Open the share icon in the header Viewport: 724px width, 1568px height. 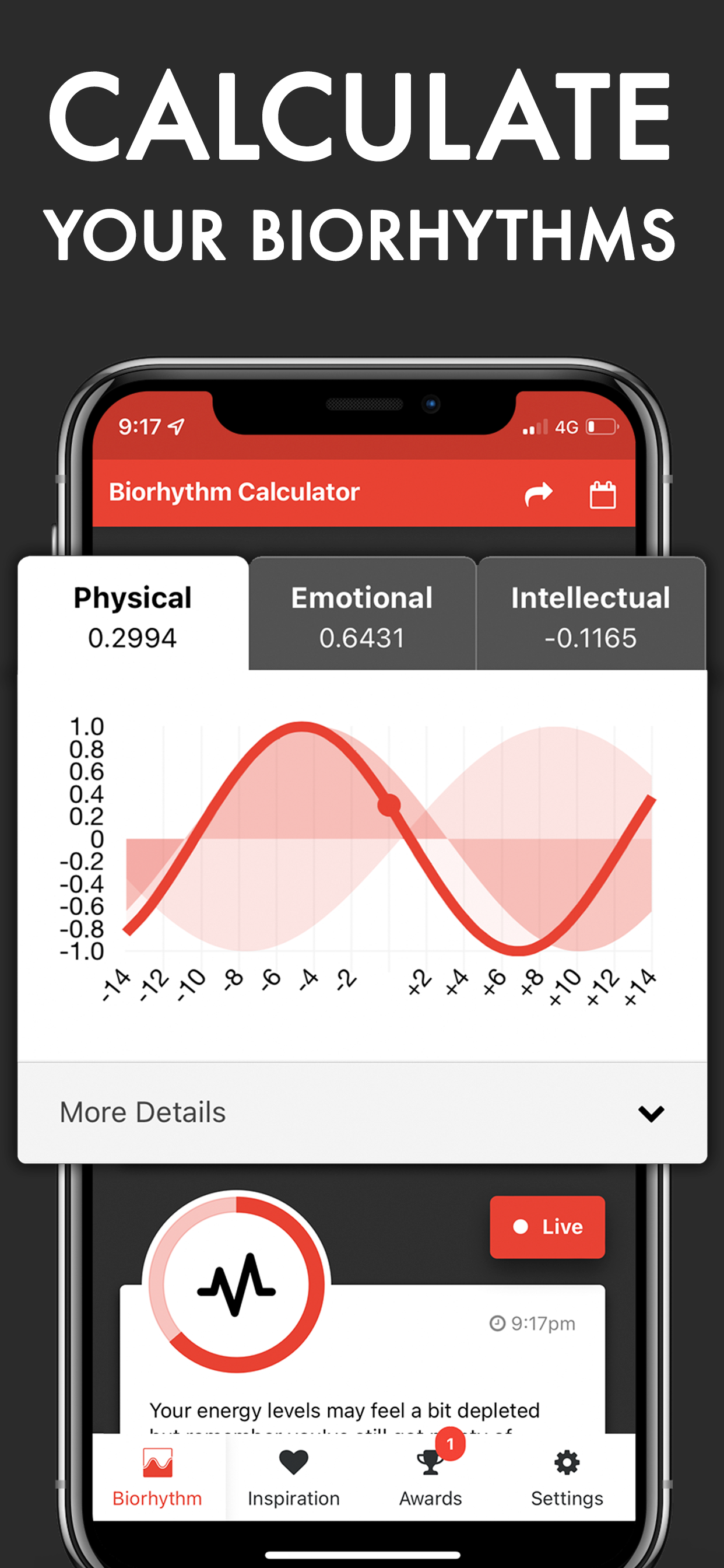click(540, 493)
